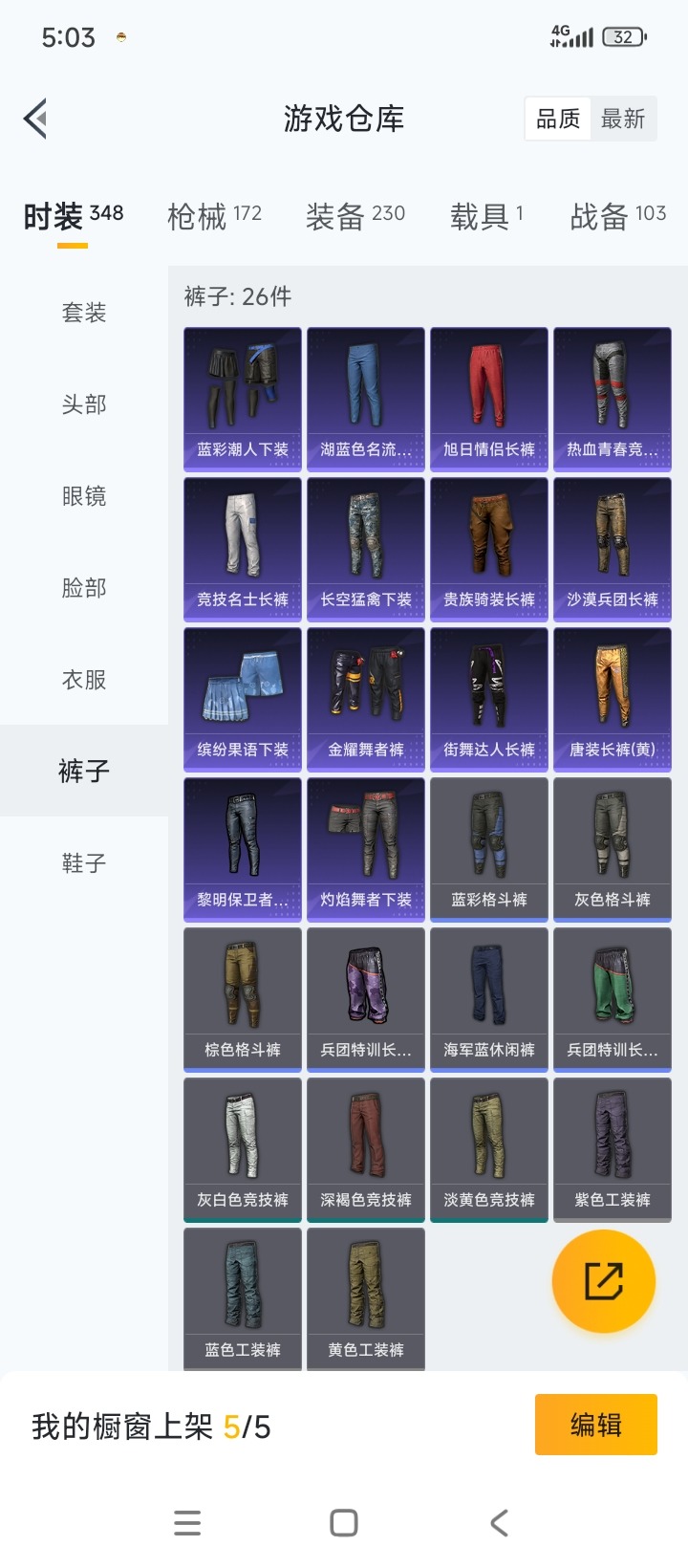Select the 鞋子 category in sidebar
Viewport: 688px width, 1568px height.
(x=84, y=862)
